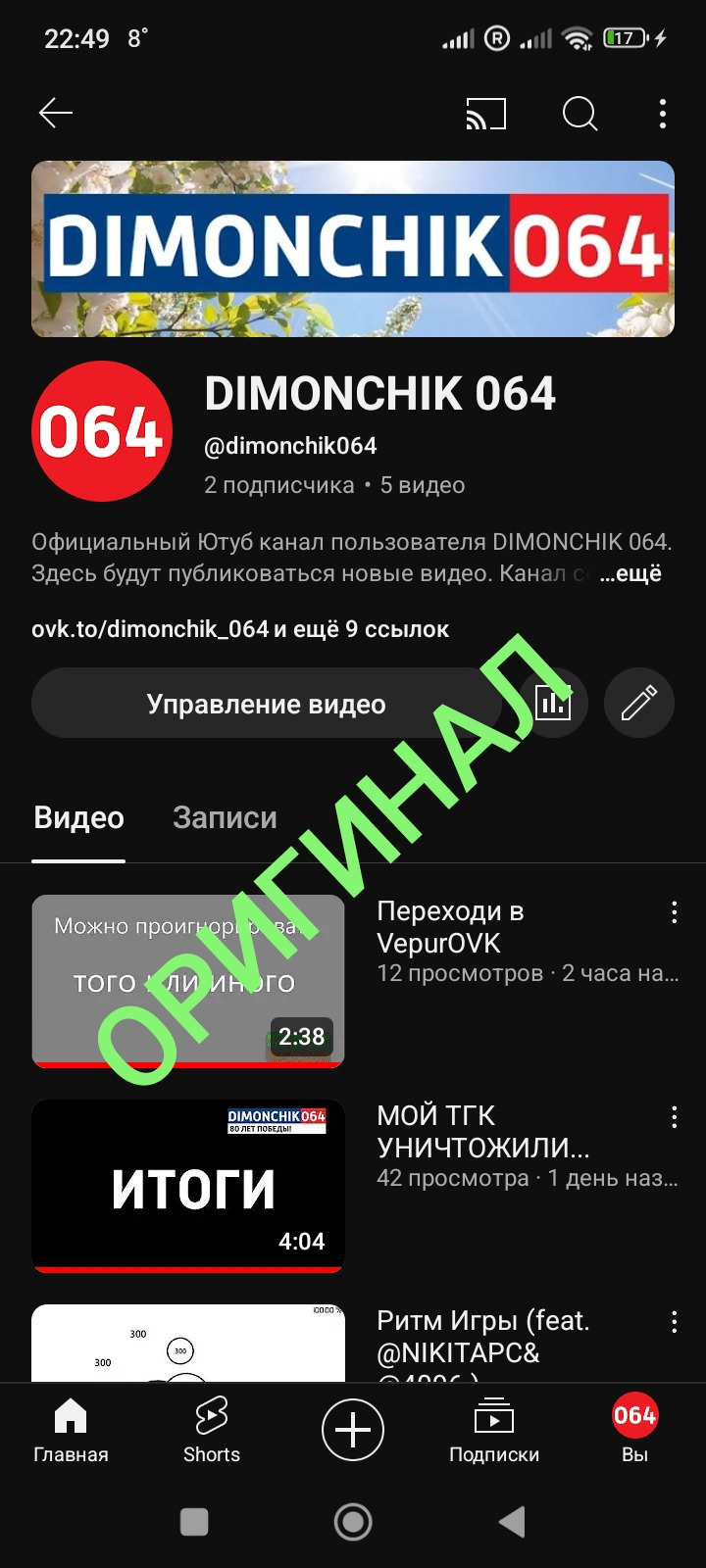Expand channel description with ещё
The image size is (706, 1568).
(632, 573)
